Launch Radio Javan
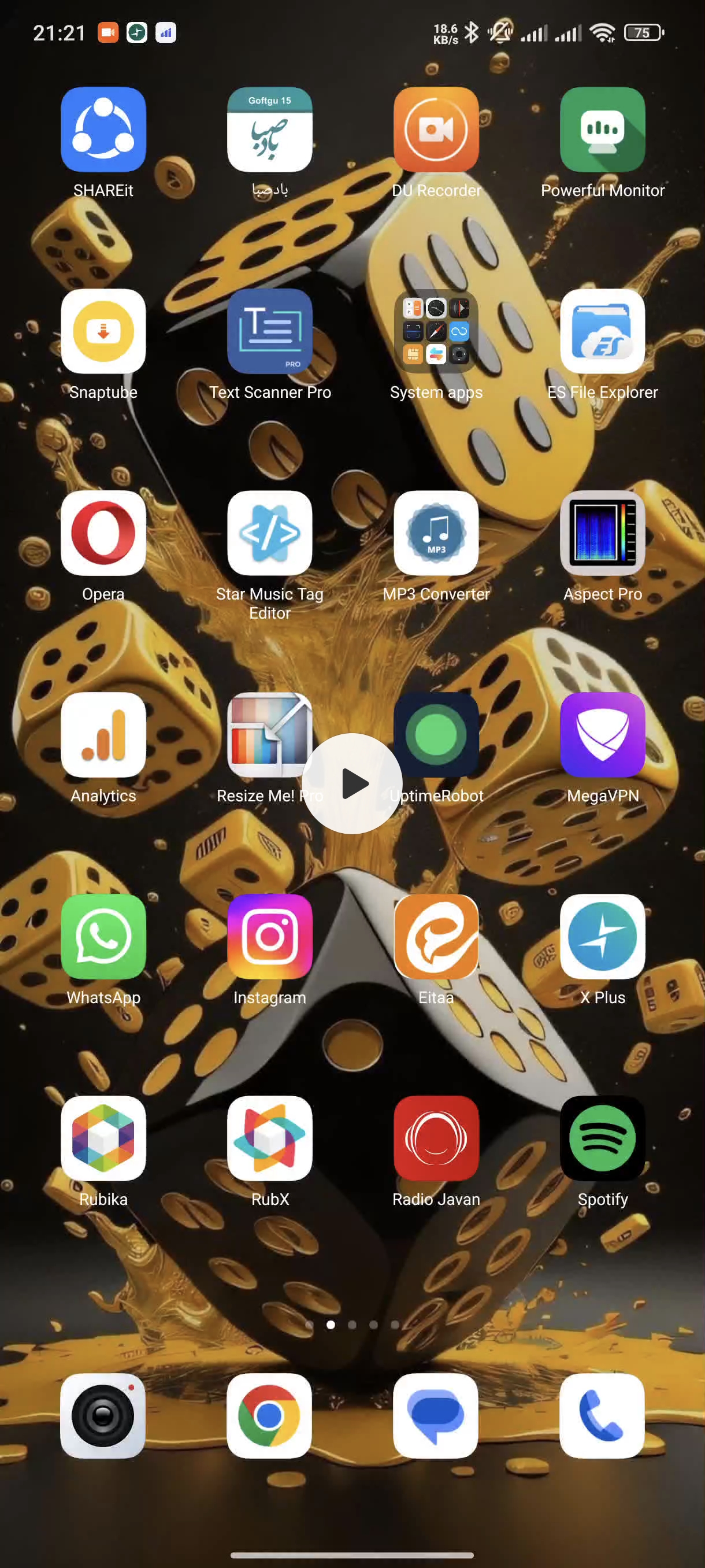The image size is (705, 1568). (436, 1138)
